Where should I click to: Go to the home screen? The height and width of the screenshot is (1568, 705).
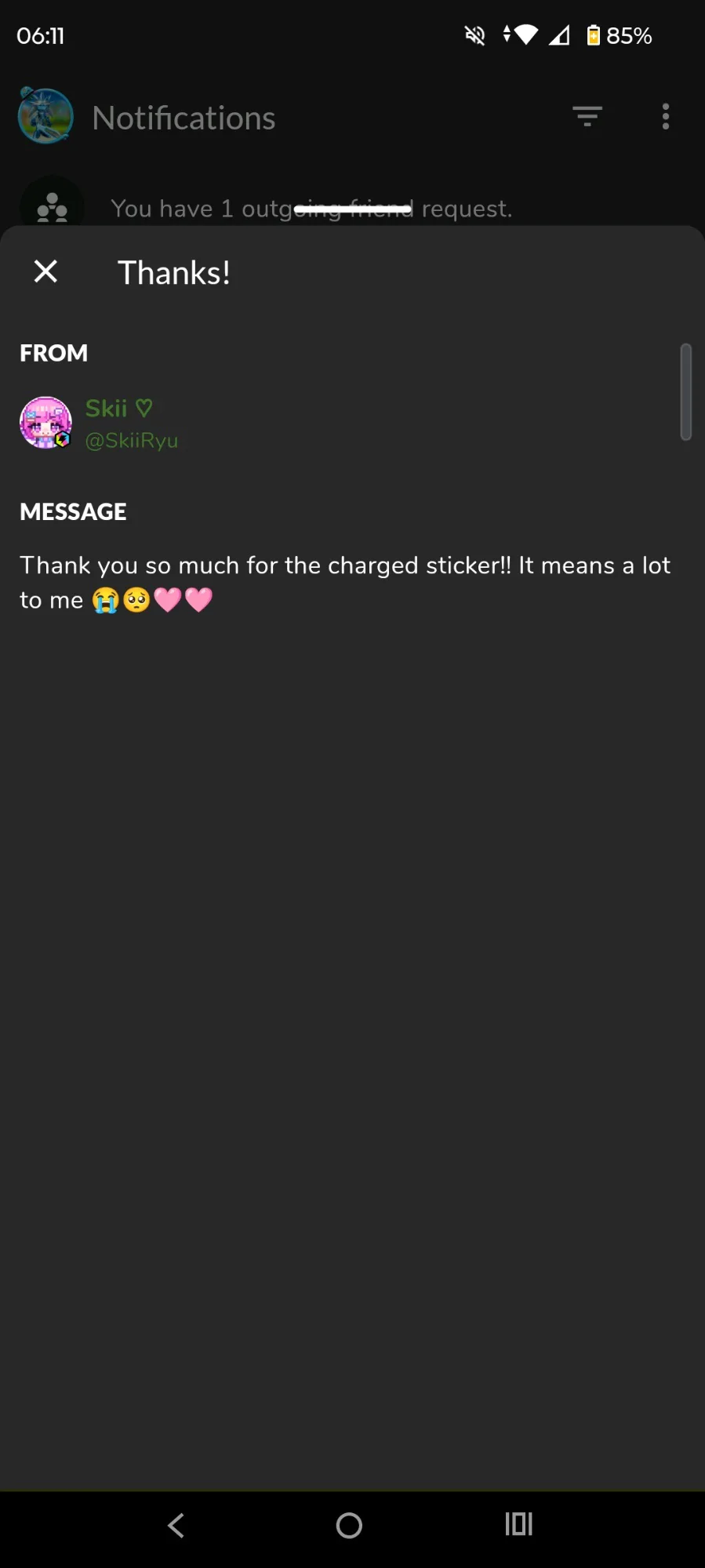coord(349,1525)
